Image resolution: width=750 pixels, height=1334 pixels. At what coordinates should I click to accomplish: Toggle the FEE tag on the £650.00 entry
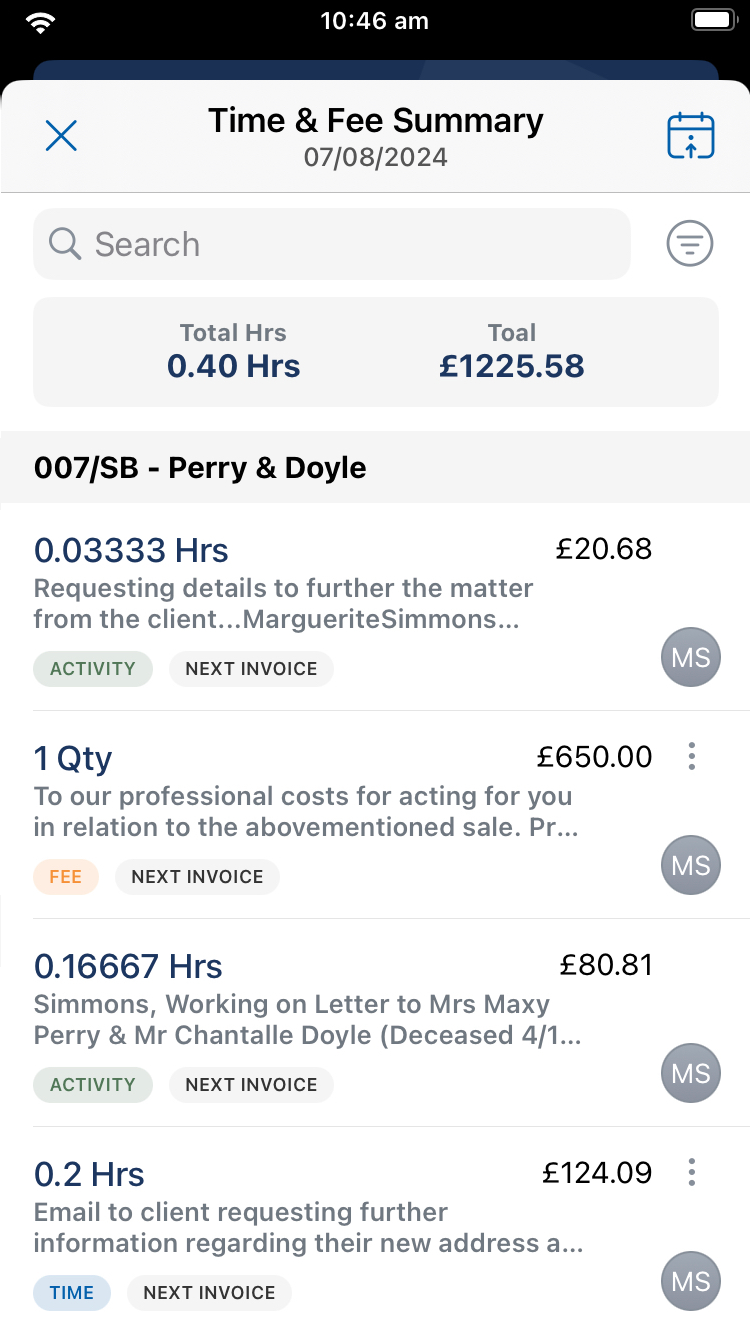pos(66,876)
